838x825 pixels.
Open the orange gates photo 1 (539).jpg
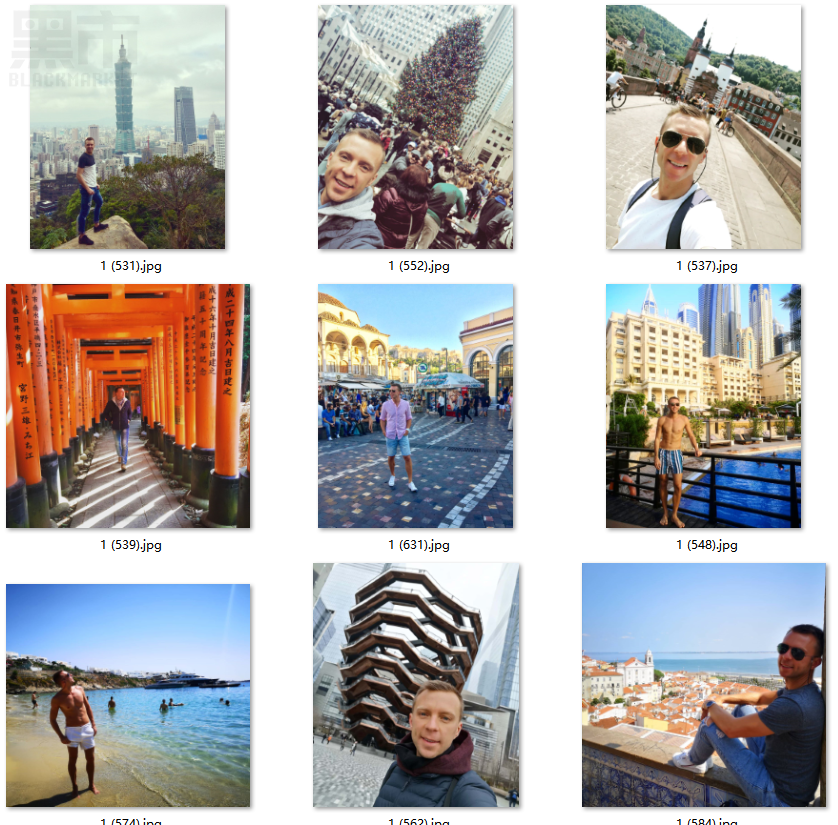[128, 406]
